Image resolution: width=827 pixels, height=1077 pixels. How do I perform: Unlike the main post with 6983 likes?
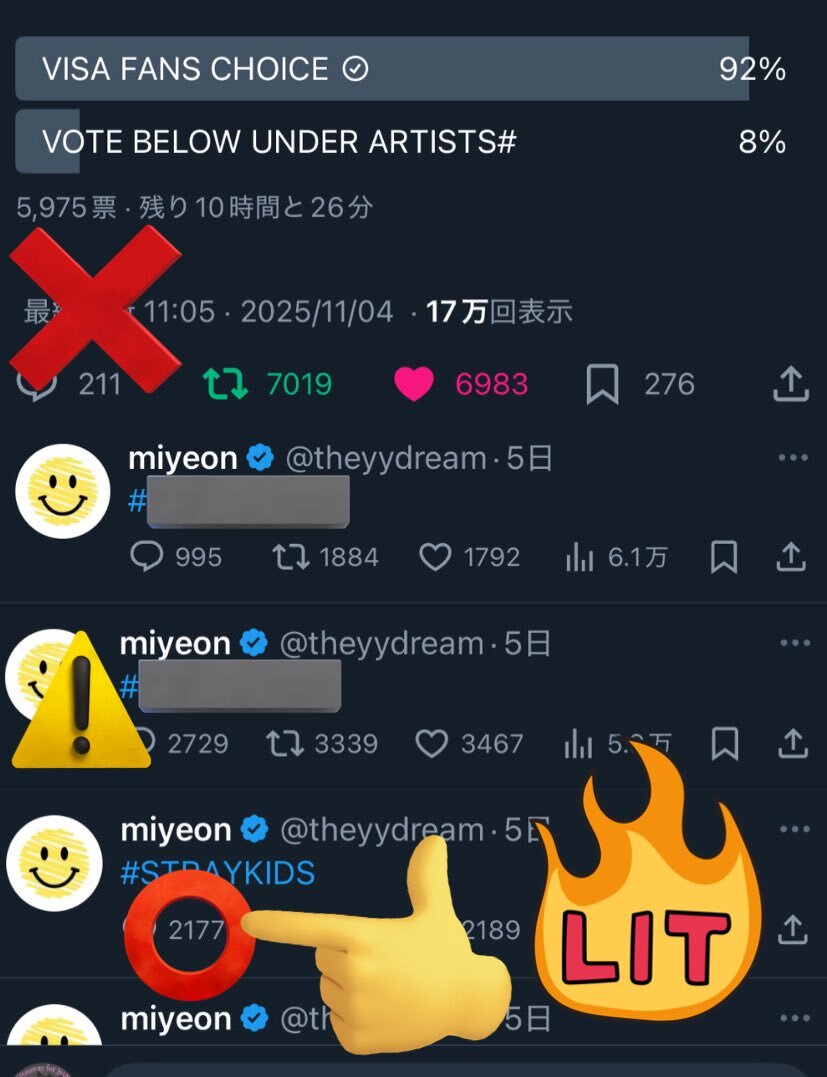[414, 384]
